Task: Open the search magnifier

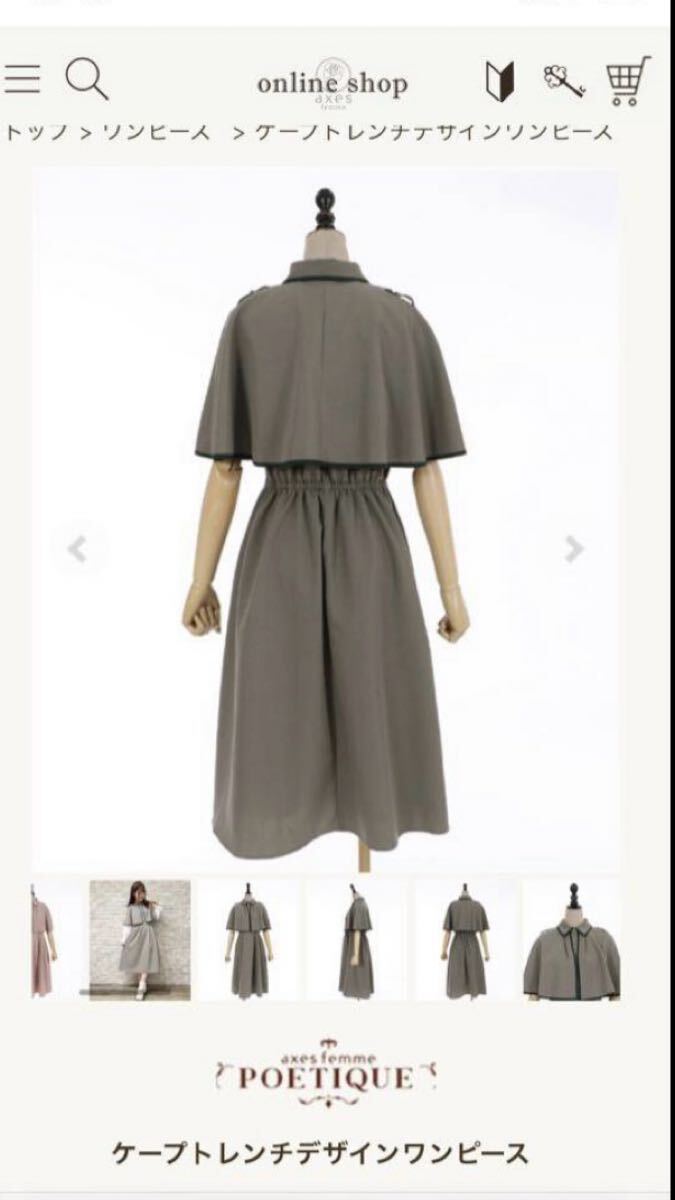Action: 87,80
